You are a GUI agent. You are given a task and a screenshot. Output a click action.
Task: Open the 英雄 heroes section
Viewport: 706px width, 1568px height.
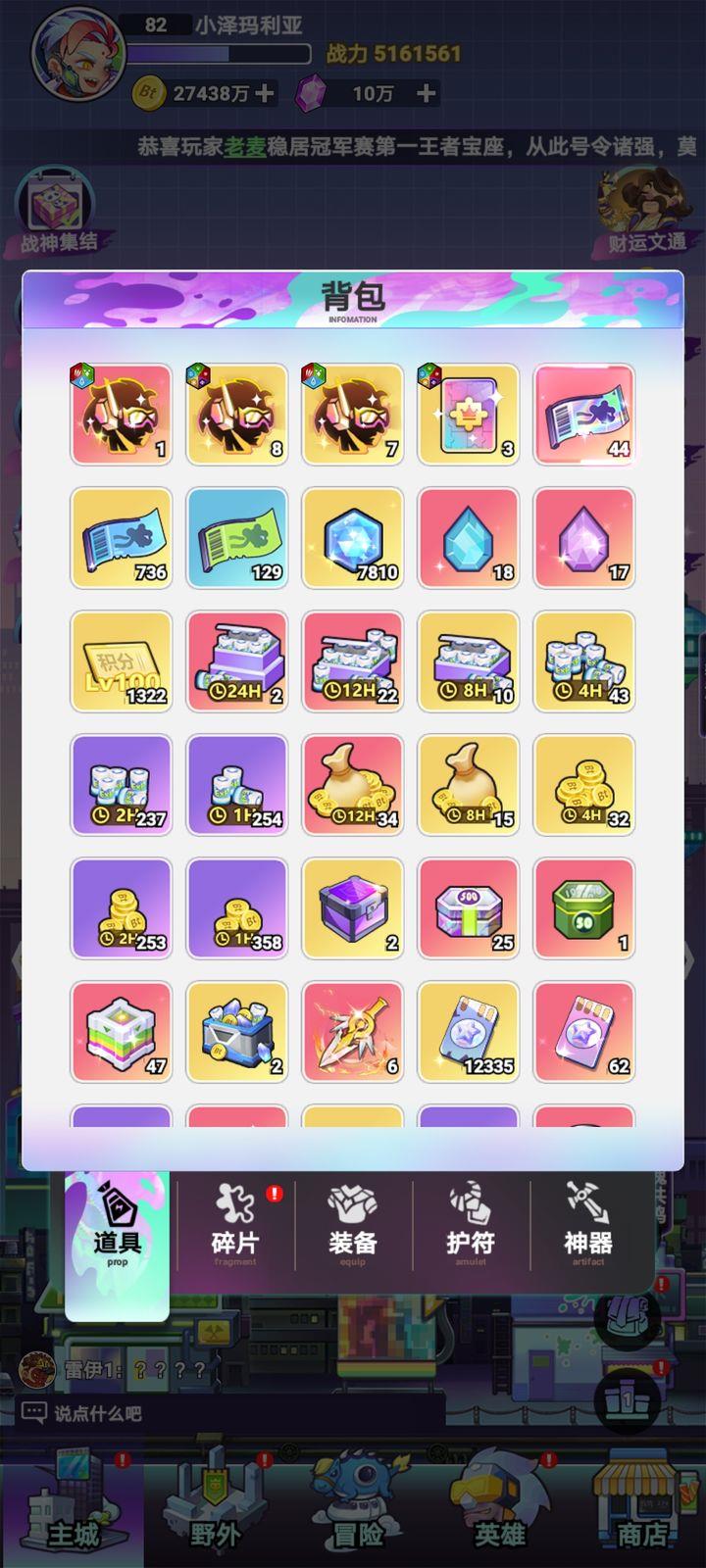click(498, 1509)
